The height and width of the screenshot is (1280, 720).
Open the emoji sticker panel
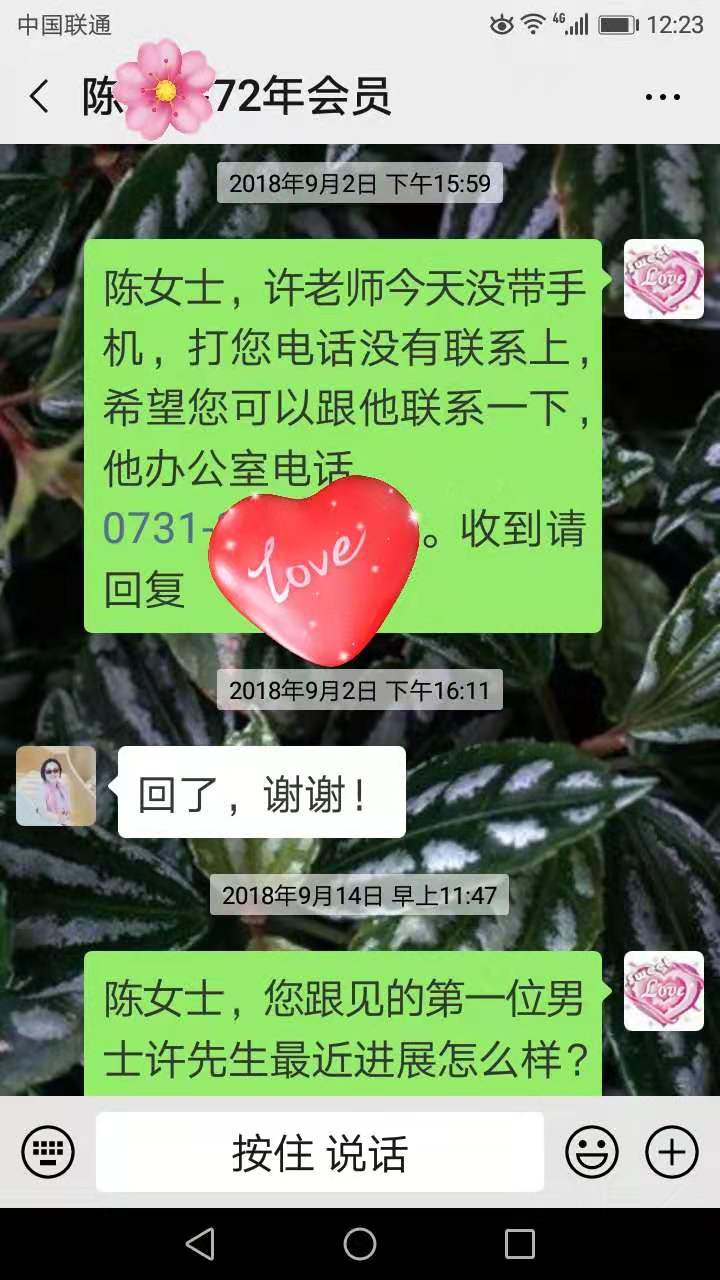point(592,1153)
